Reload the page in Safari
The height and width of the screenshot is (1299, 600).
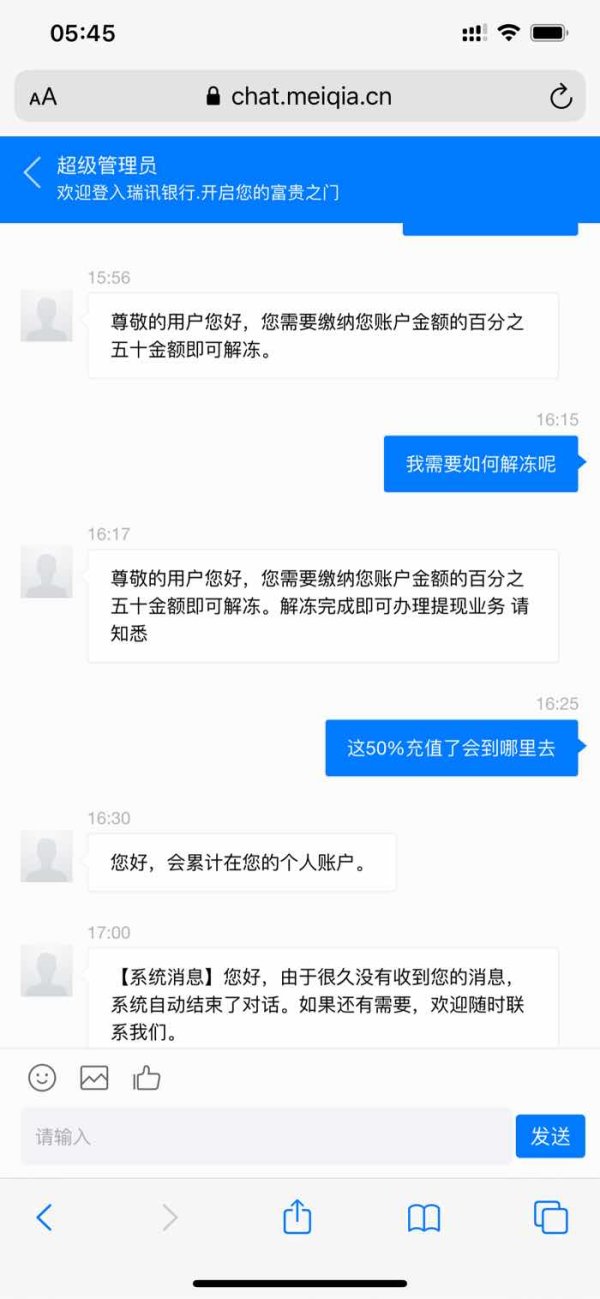coord(561,96)
